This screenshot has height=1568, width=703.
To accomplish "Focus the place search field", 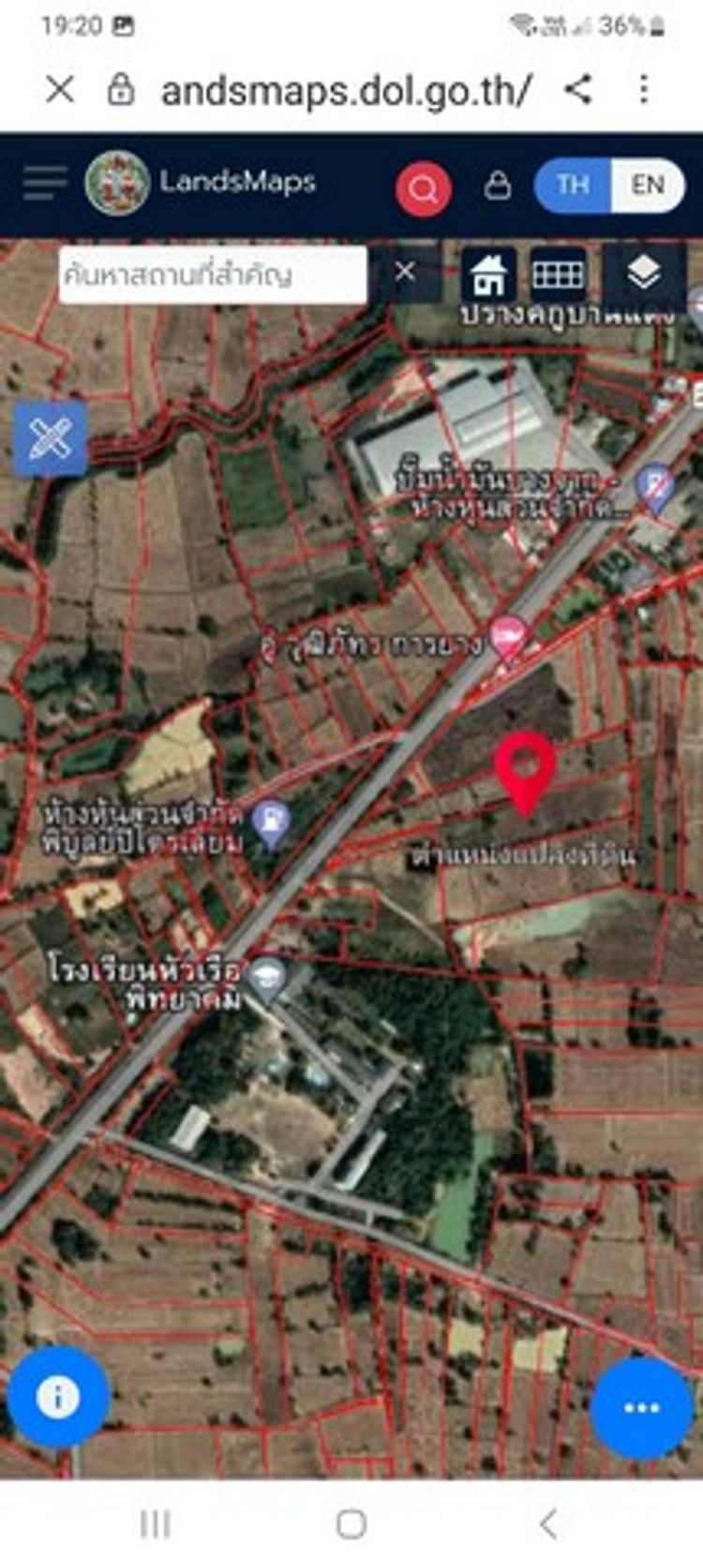I will (x=212, y=274).
